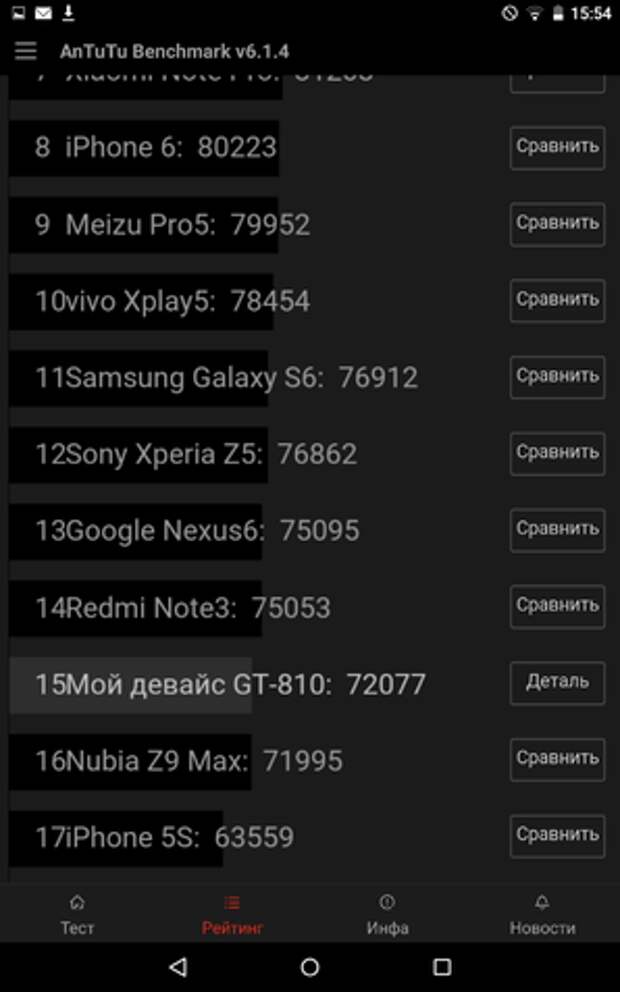This screenshot has height=992, width=620.
Task: Go to the home screen
Action: [x=310, y=966]
